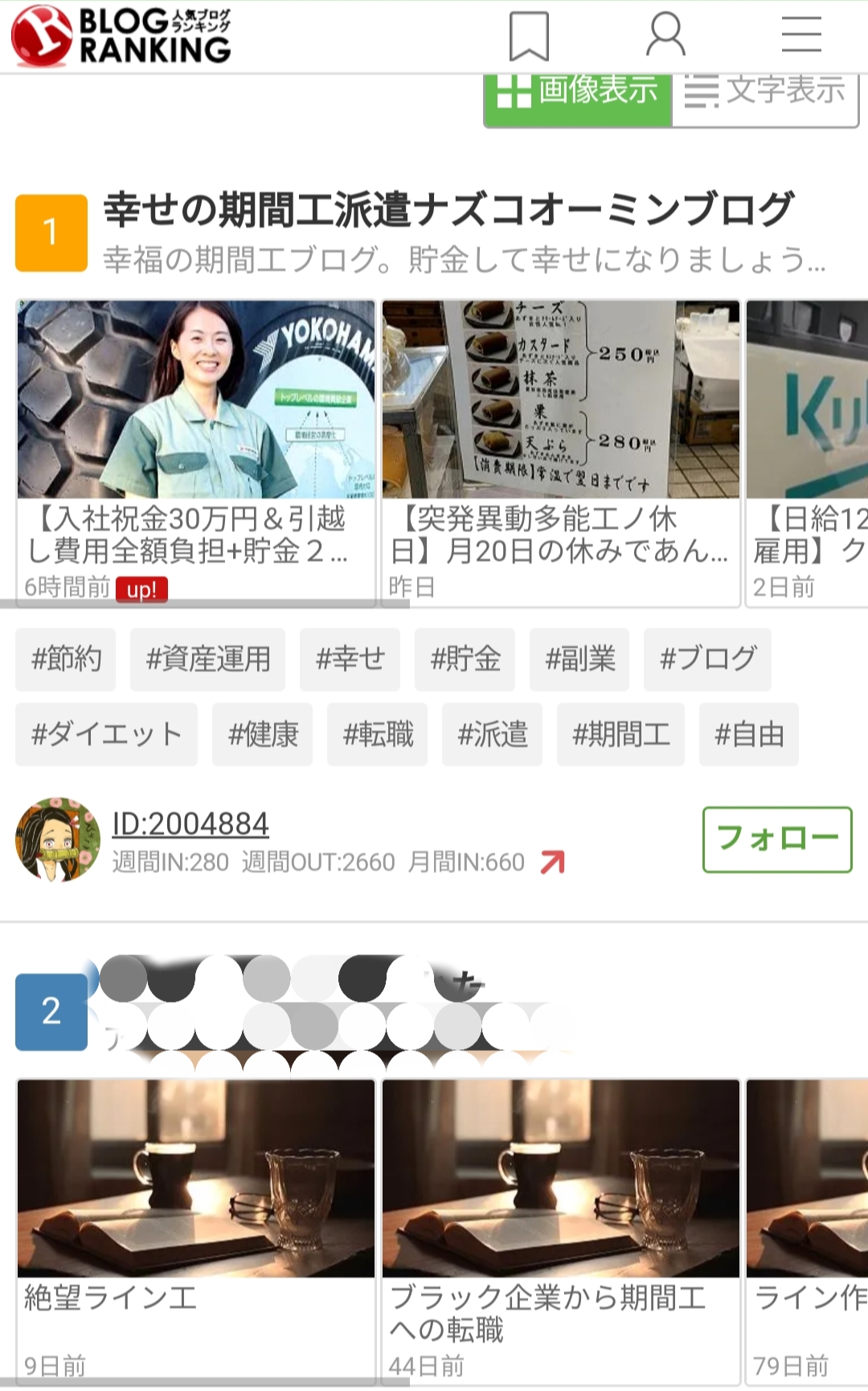868x1391 pixels.
Task: Select the #副業 tag
Action: (x=579, y=659)
